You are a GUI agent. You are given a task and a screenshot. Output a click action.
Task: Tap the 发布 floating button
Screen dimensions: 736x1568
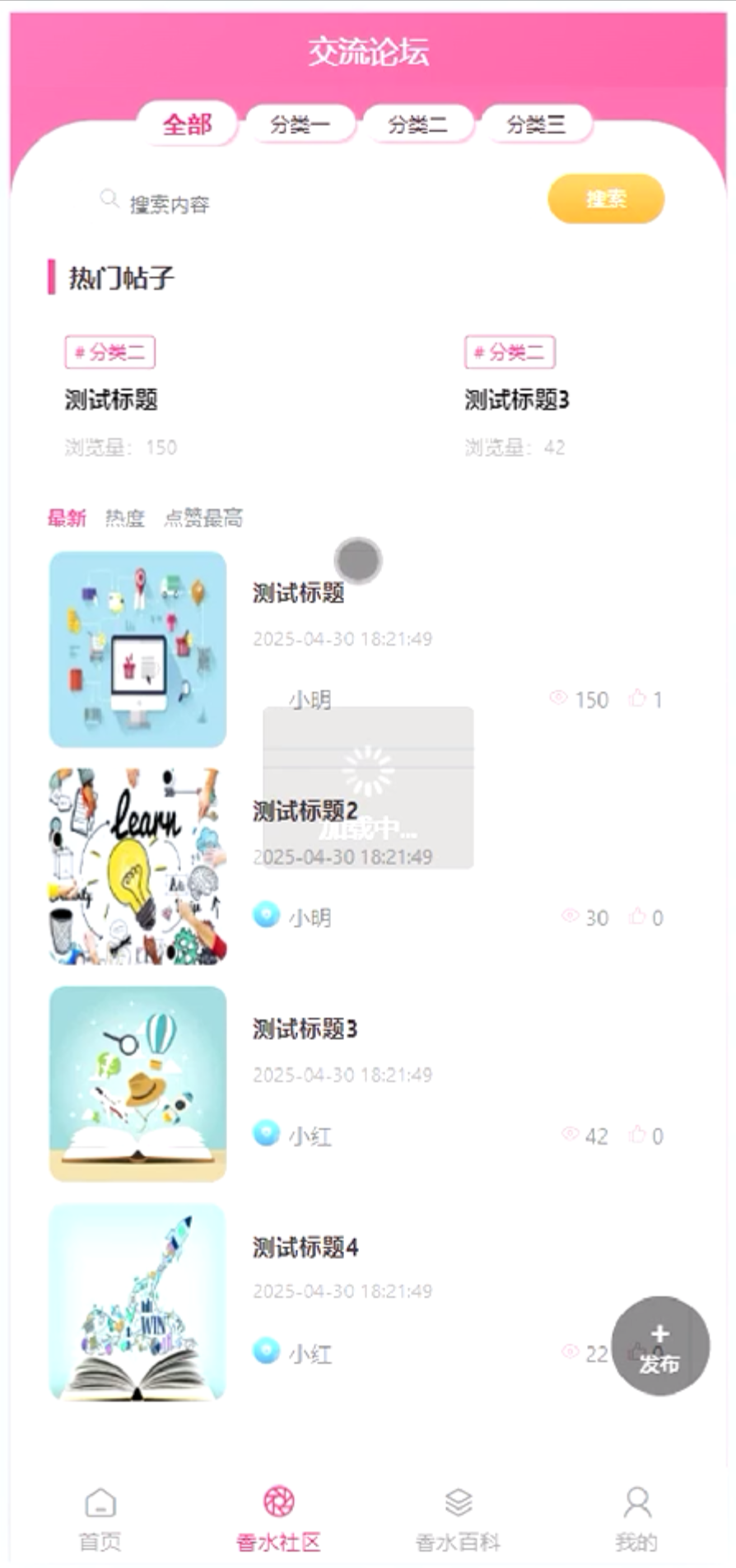pyautogui.click(x=659, y=1346)
